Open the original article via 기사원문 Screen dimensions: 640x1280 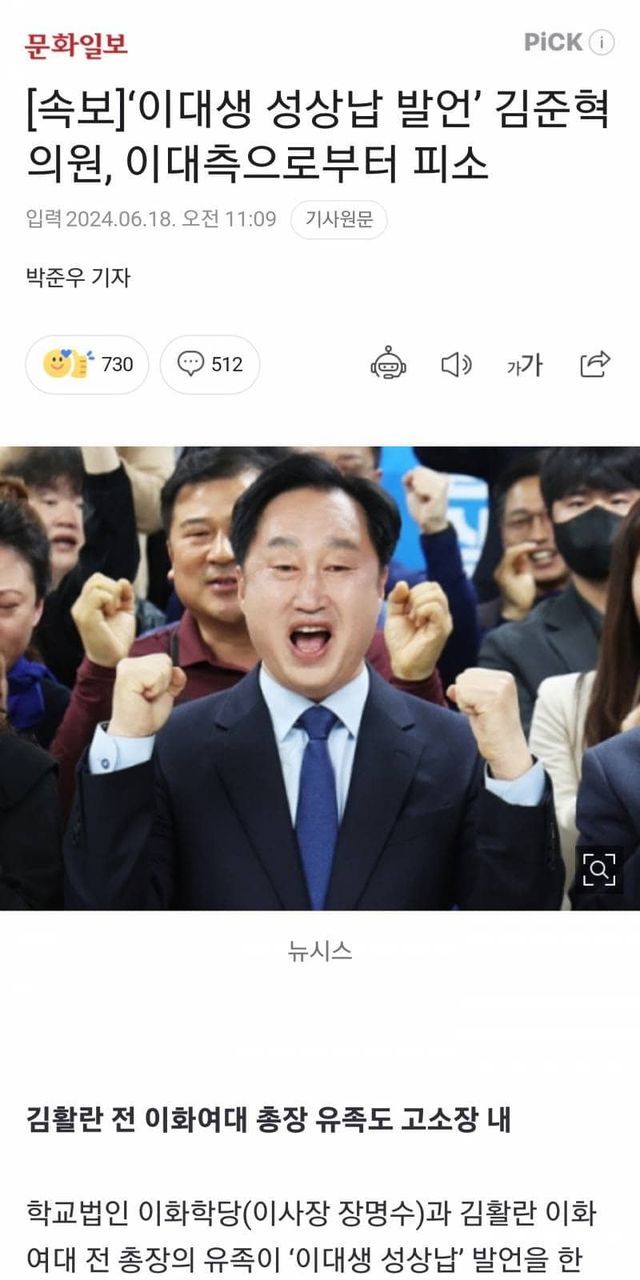coord(338,219)
